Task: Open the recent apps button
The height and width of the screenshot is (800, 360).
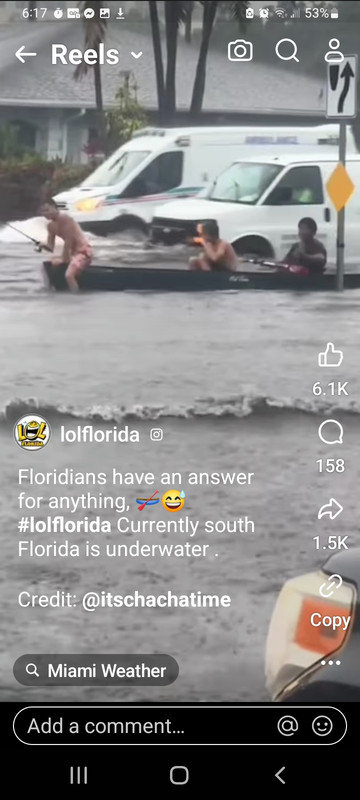Action: pyautogui.click(x=79, y=775)
